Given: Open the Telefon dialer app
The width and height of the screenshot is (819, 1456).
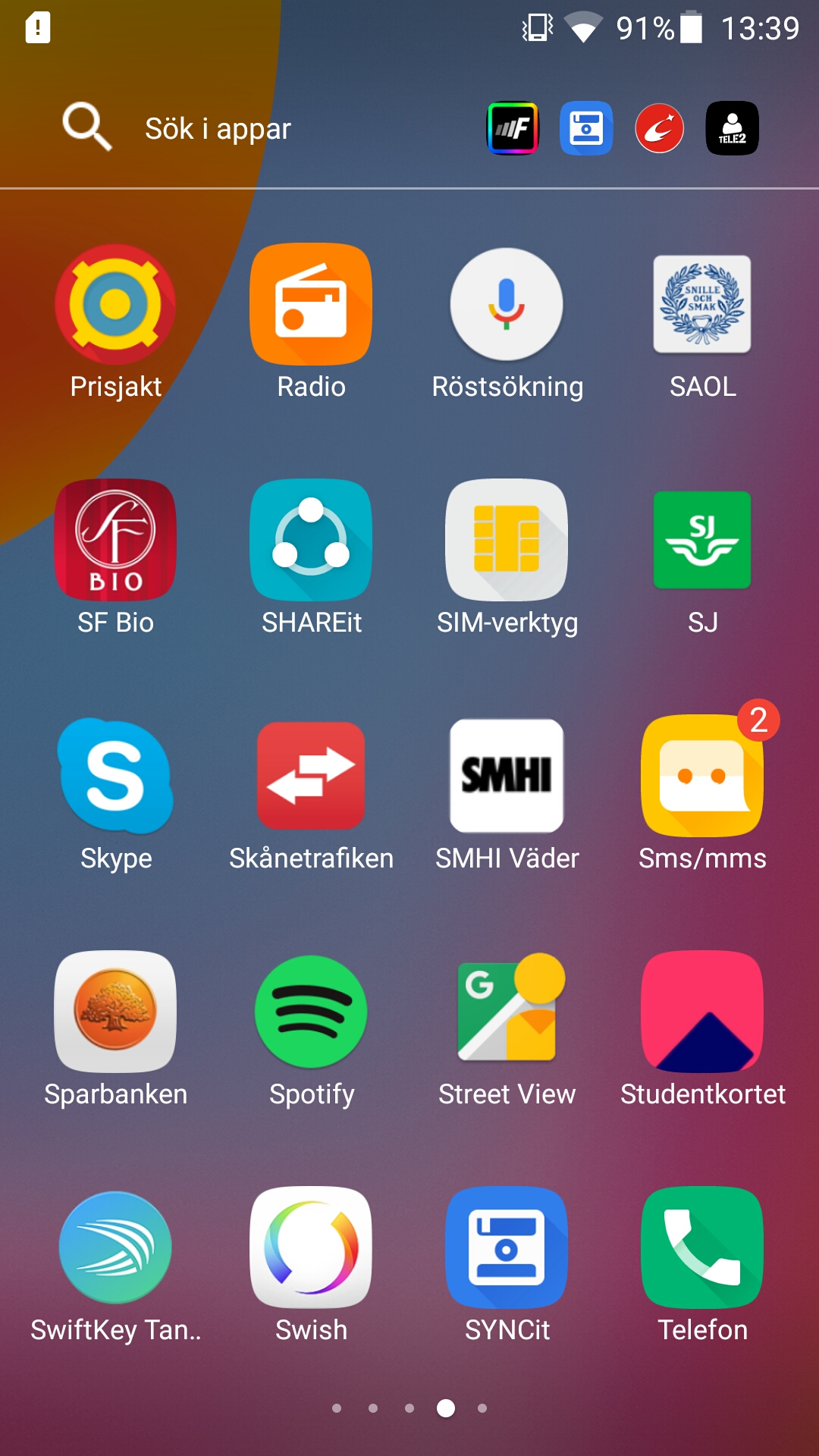Looking at the screenshot, I should click(x=702, y=1247).
